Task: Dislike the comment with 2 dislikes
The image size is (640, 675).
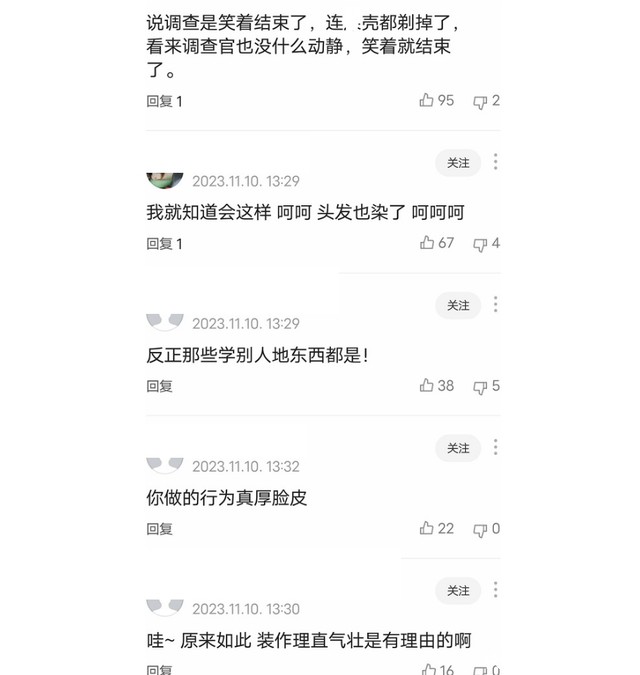Action: click(480, 102)
